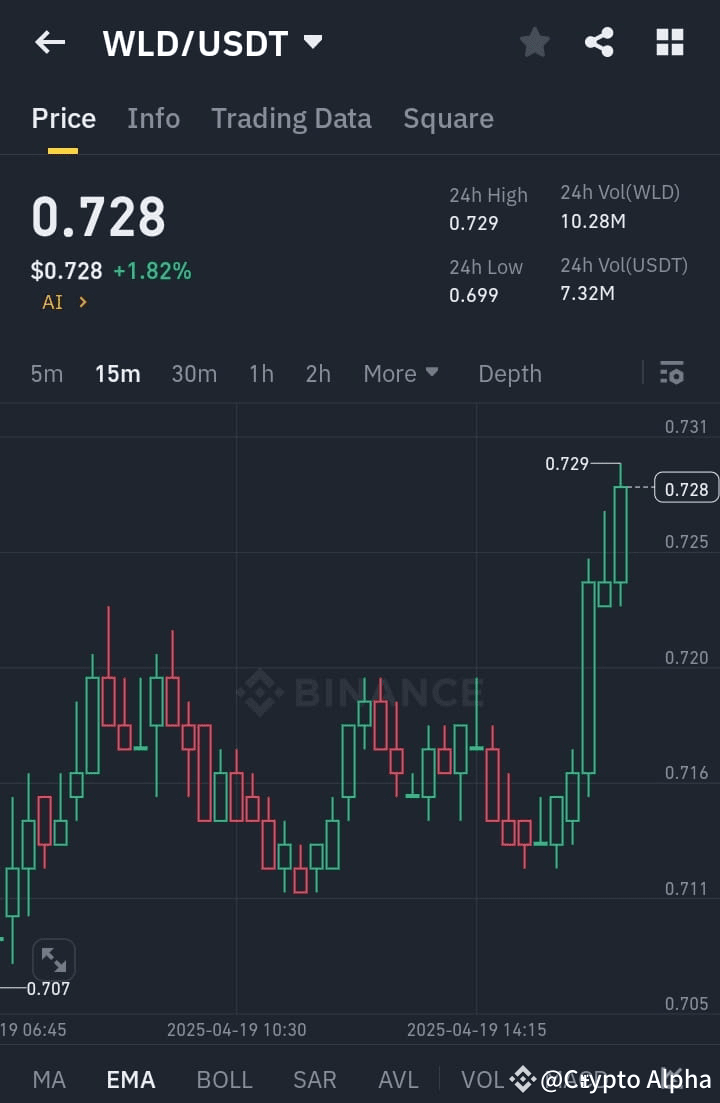Image resolution: width=720 pixels, height=1103 pixels.
Task: Expand the More timeframes dropdown
Action: [401, 373]
